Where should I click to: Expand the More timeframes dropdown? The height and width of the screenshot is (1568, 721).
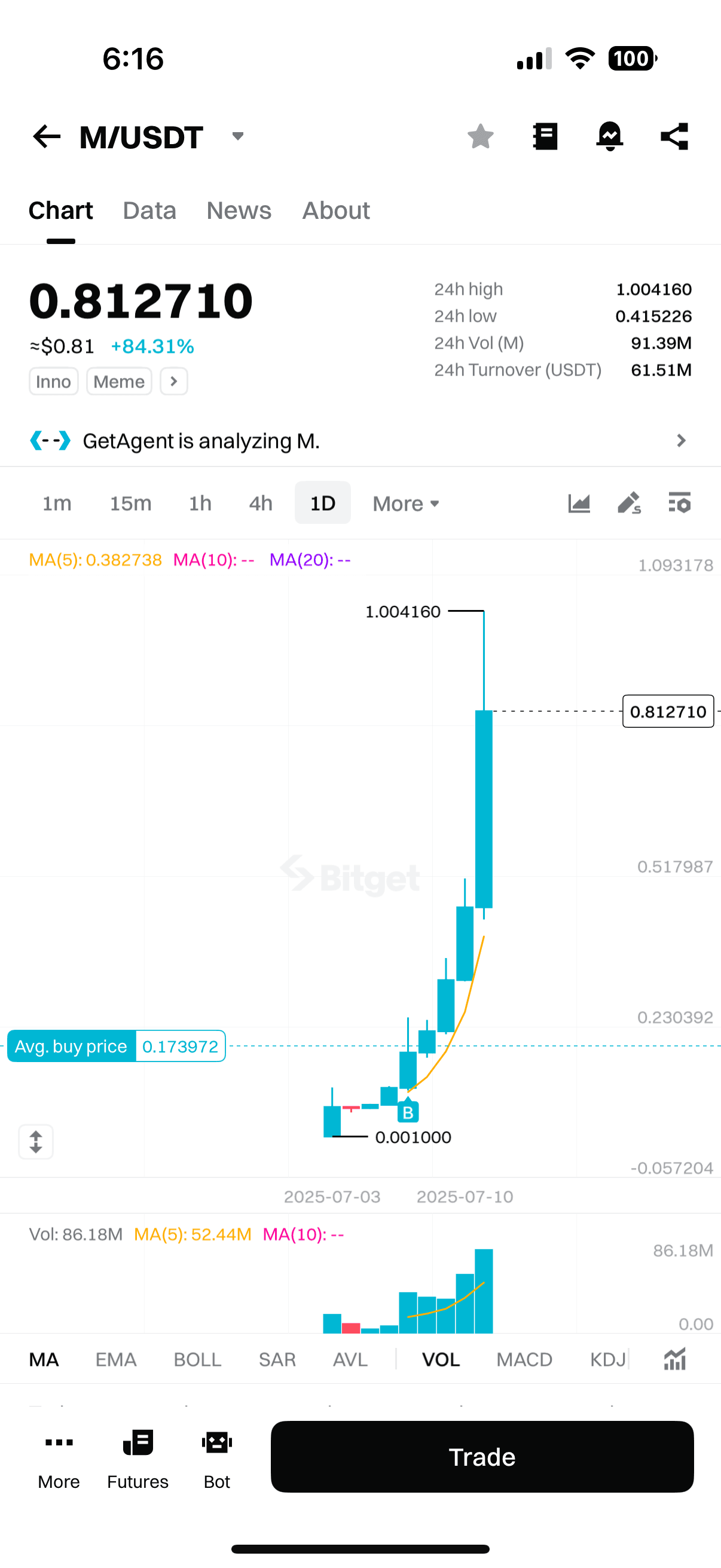point(406,504)
